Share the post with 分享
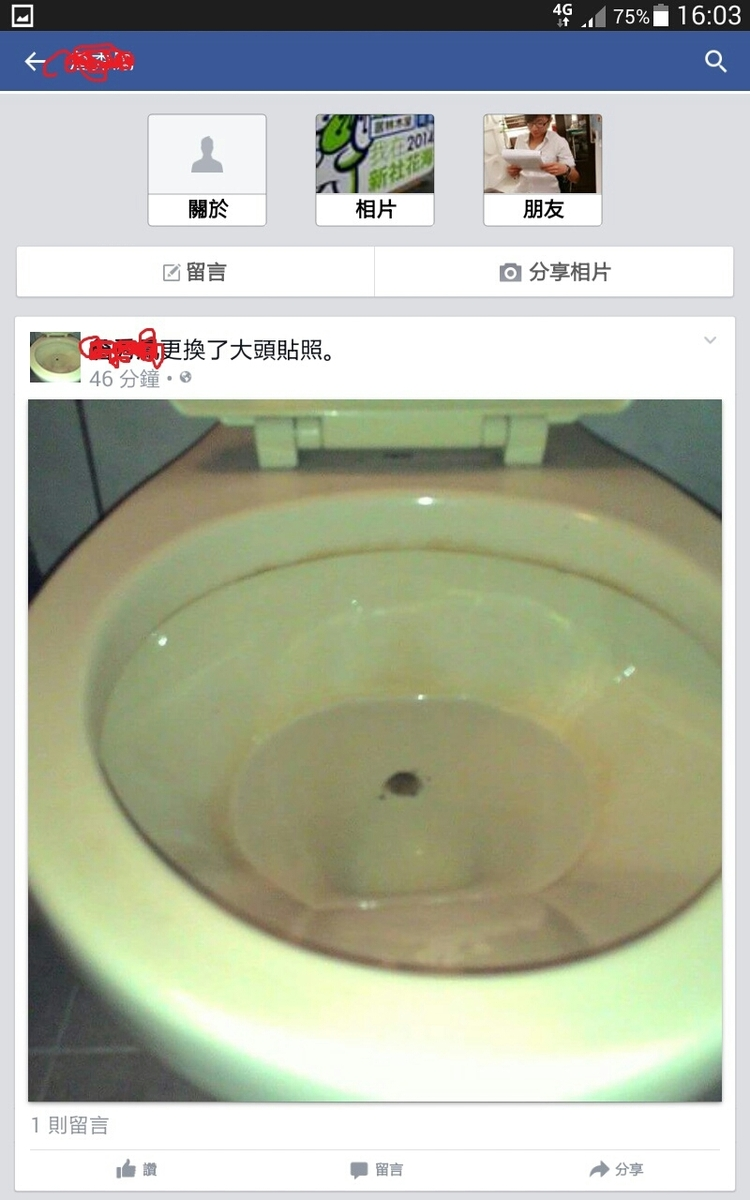The image size is (750, 1200). 616,1169
